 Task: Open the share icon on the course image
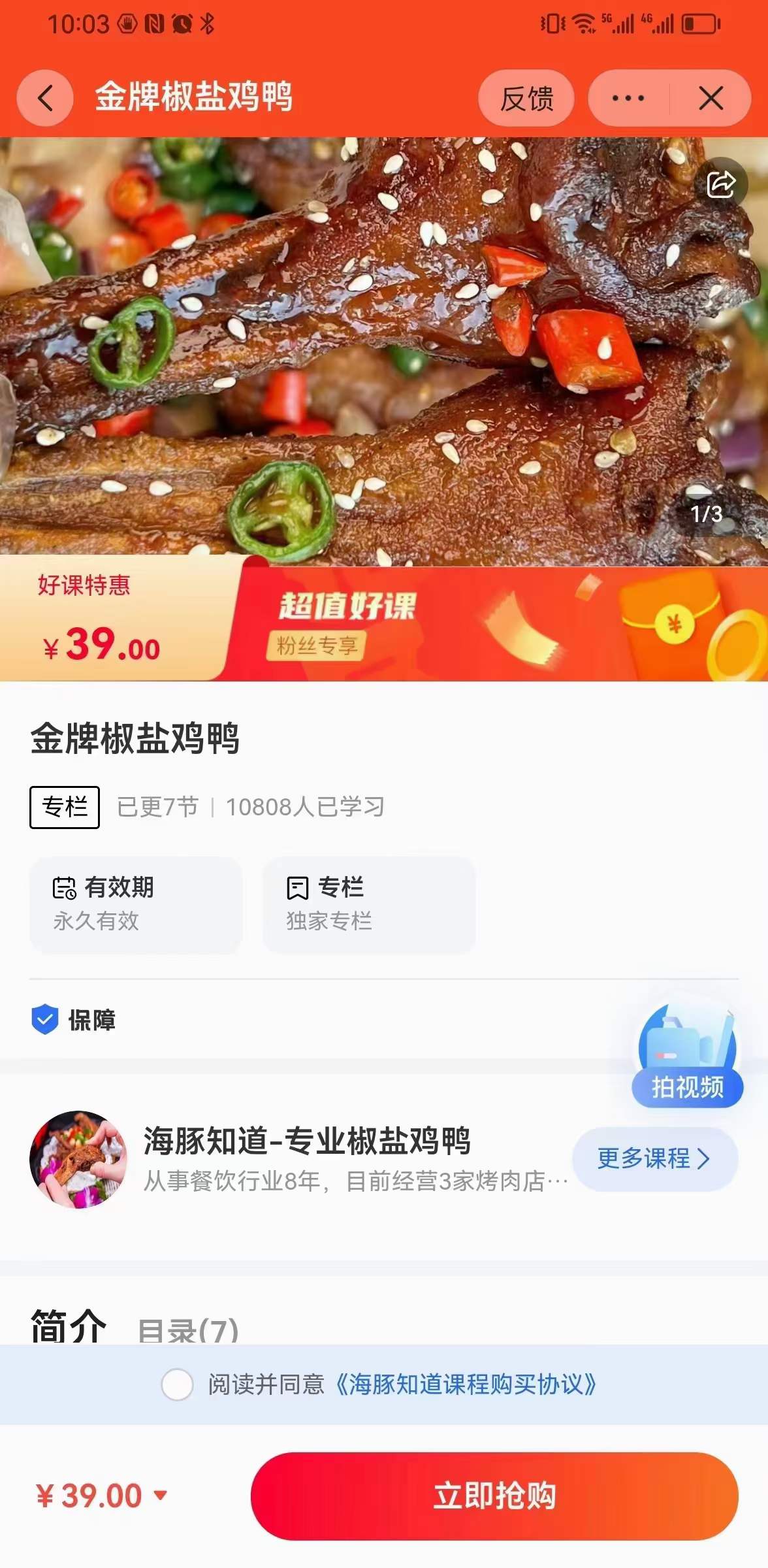pos(720,184)
